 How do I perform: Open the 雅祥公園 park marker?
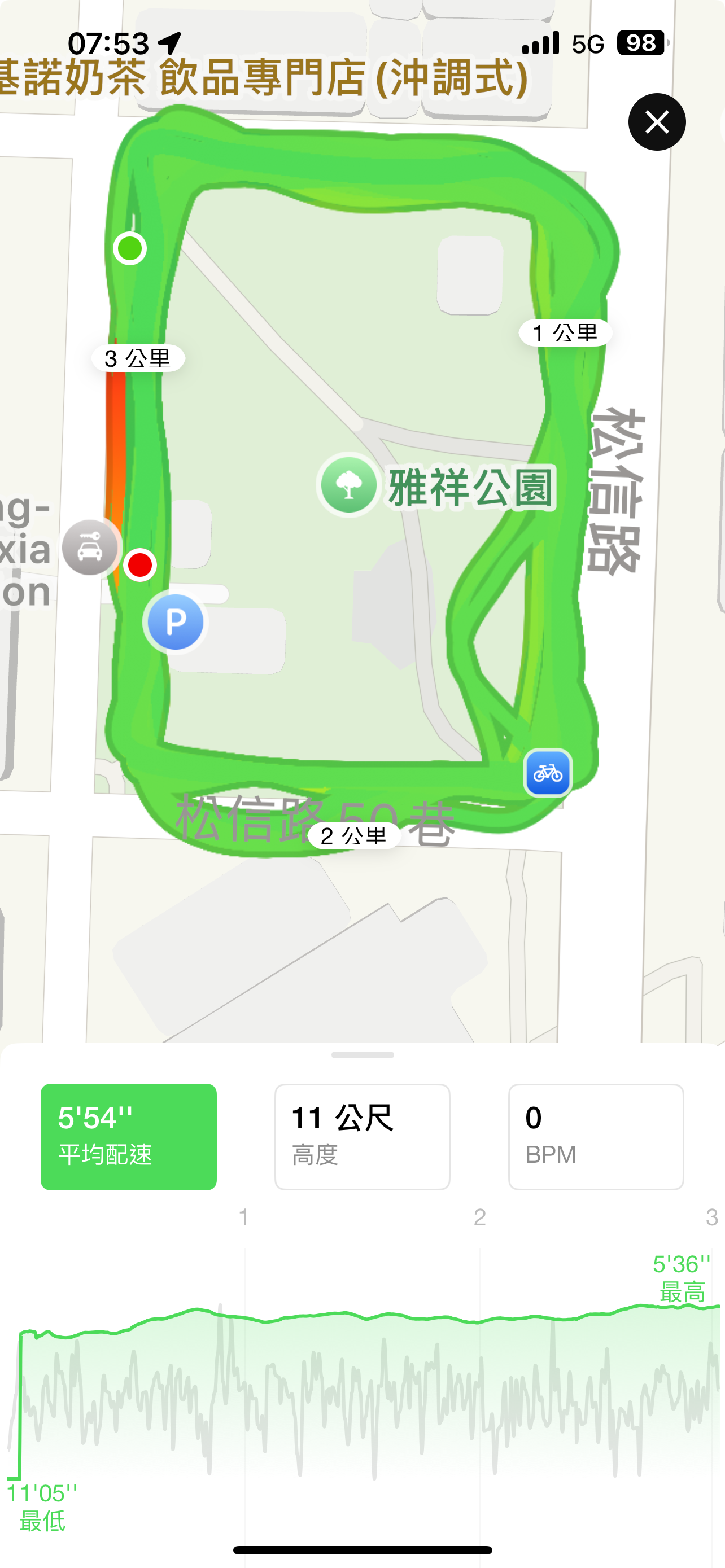349,485
